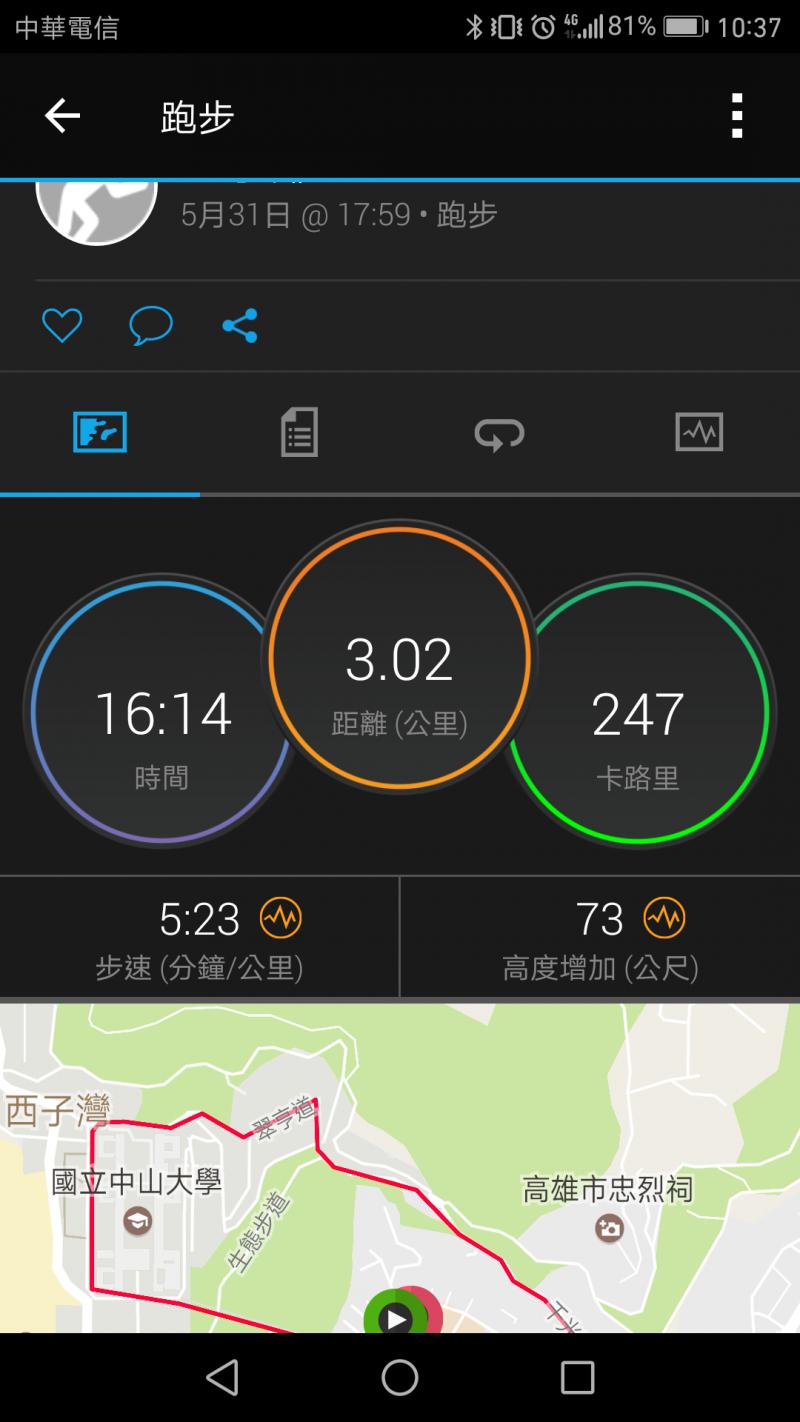Share this running activity
Viewport: 800px width, 1422px height.
(x=240, y=326)
